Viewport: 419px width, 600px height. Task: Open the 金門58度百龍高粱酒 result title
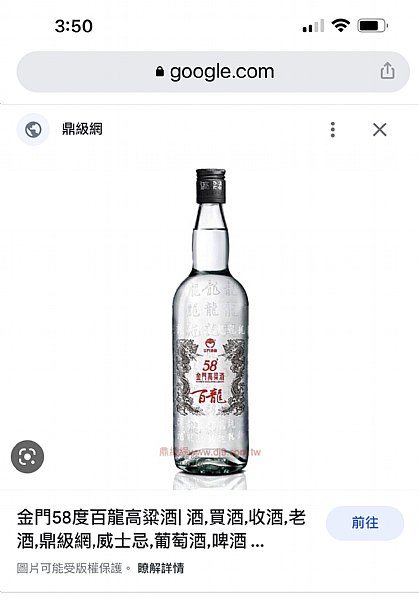[161, 530]
